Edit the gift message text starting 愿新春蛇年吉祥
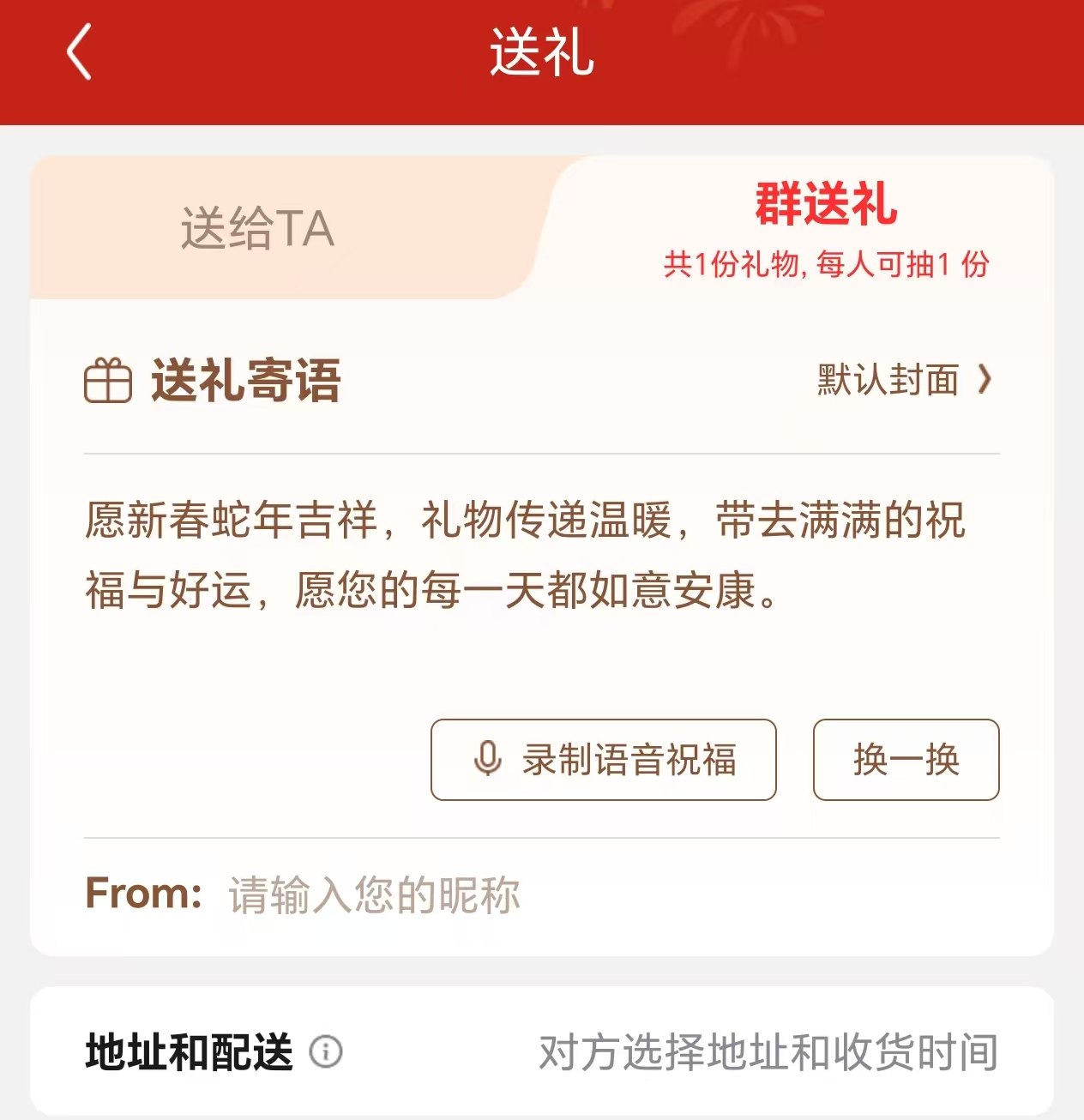The image size is (1084, 1120). (x=525, y=556)
